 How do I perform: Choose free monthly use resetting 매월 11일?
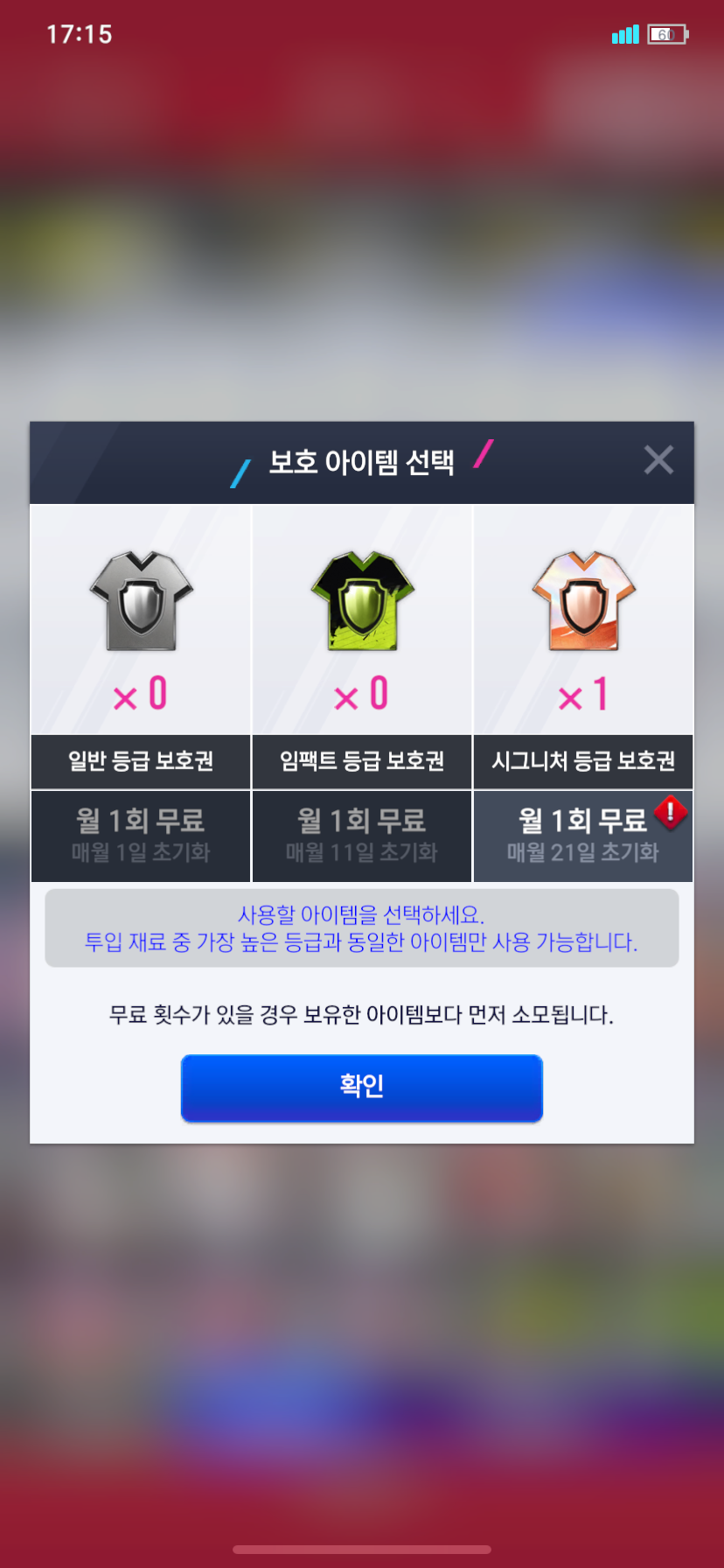tap(362, 836)
